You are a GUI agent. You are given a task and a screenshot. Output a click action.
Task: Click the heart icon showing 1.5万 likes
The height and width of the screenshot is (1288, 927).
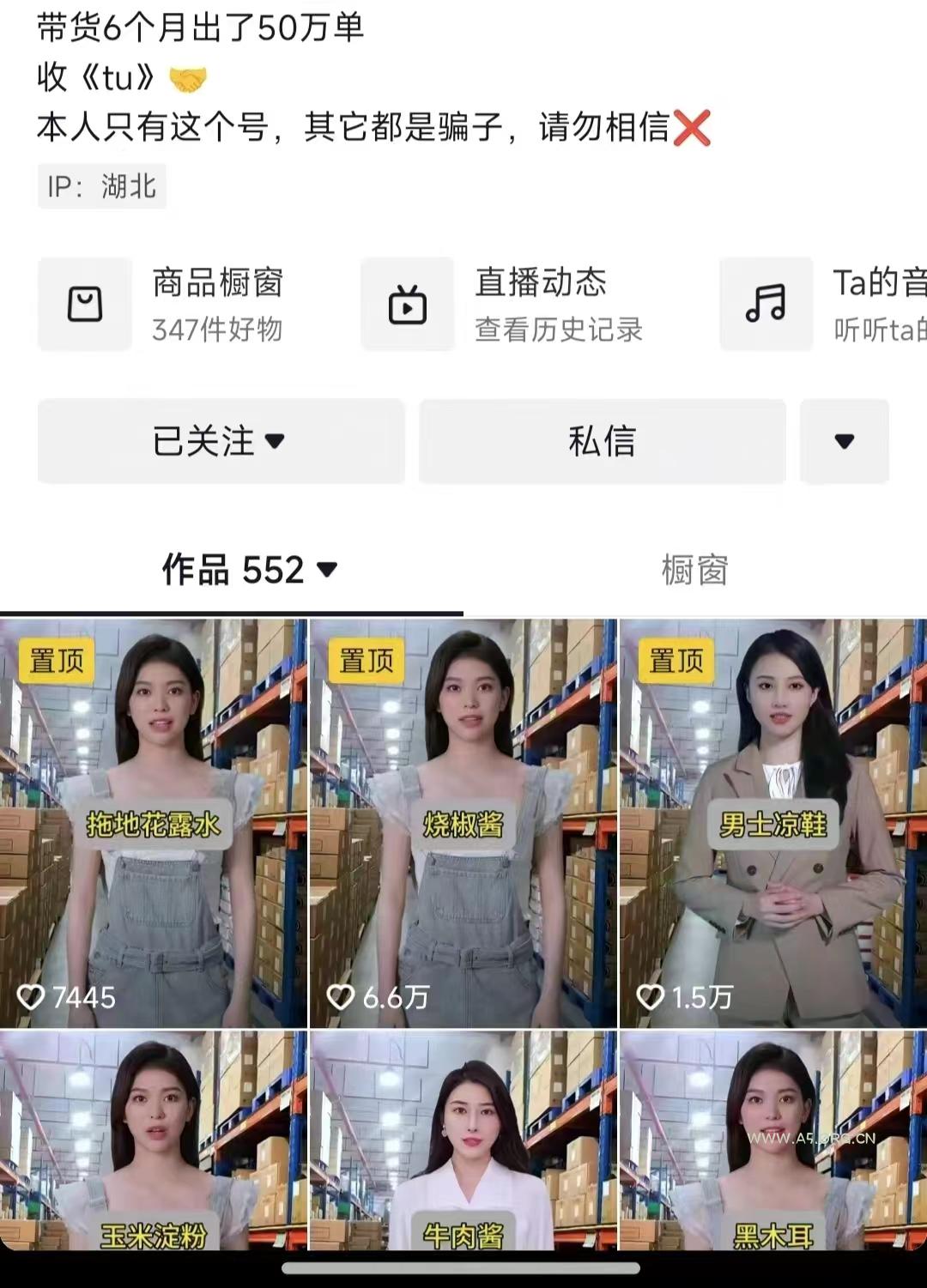(650, 998)
